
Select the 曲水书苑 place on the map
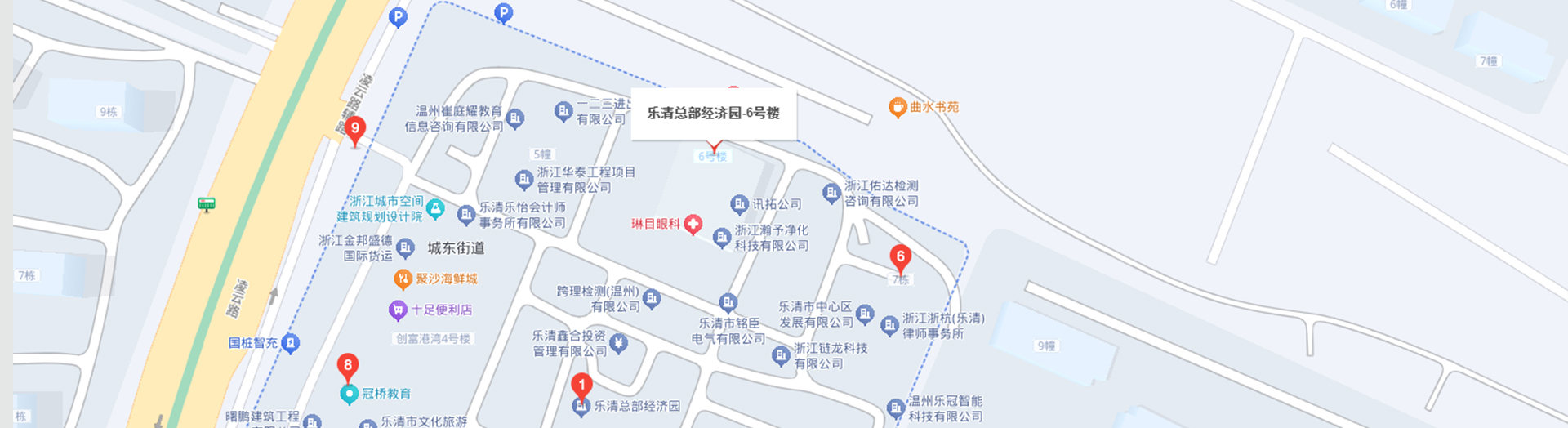click(898, 107)
